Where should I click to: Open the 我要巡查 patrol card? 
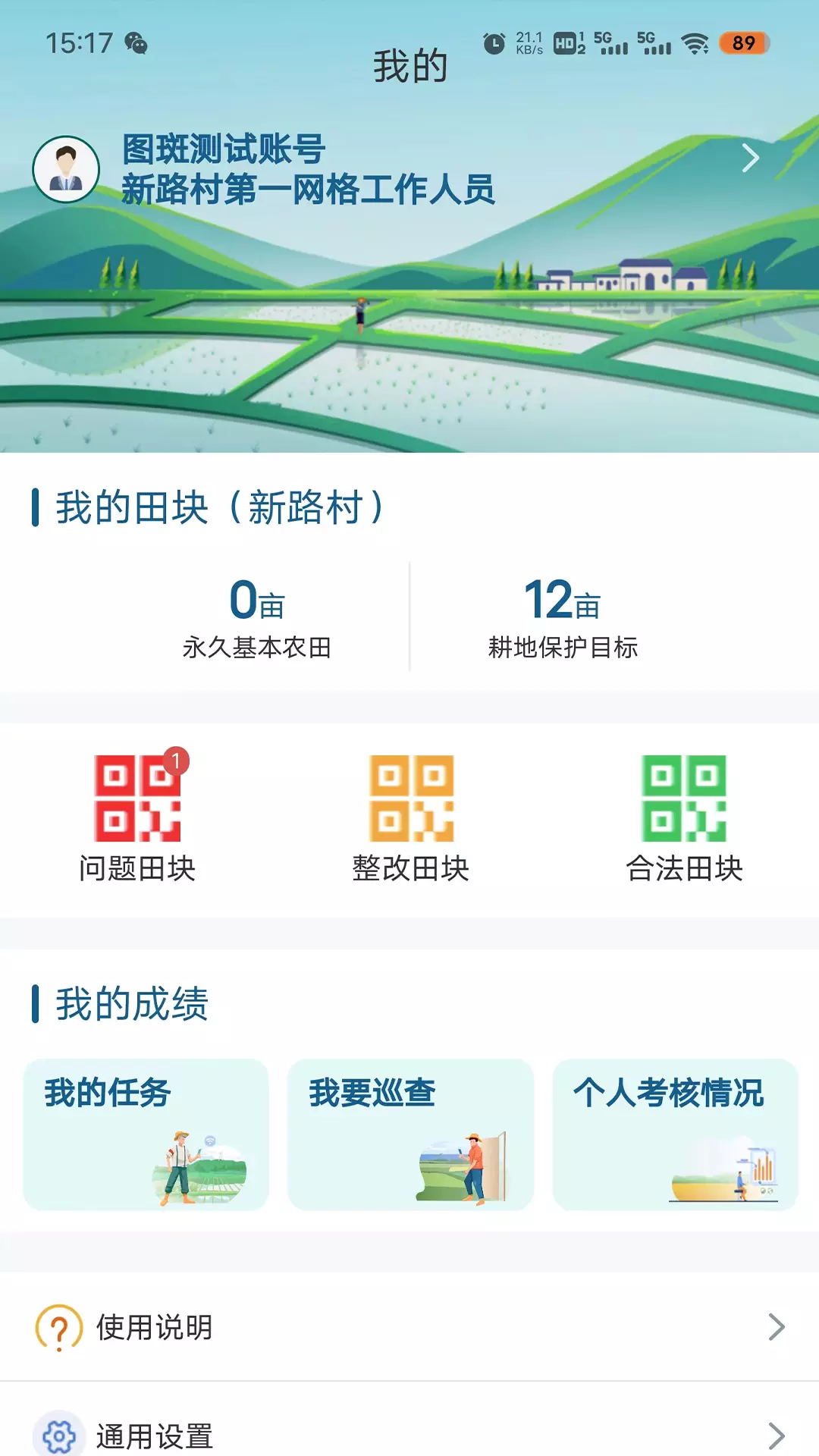coord(411,1134)
